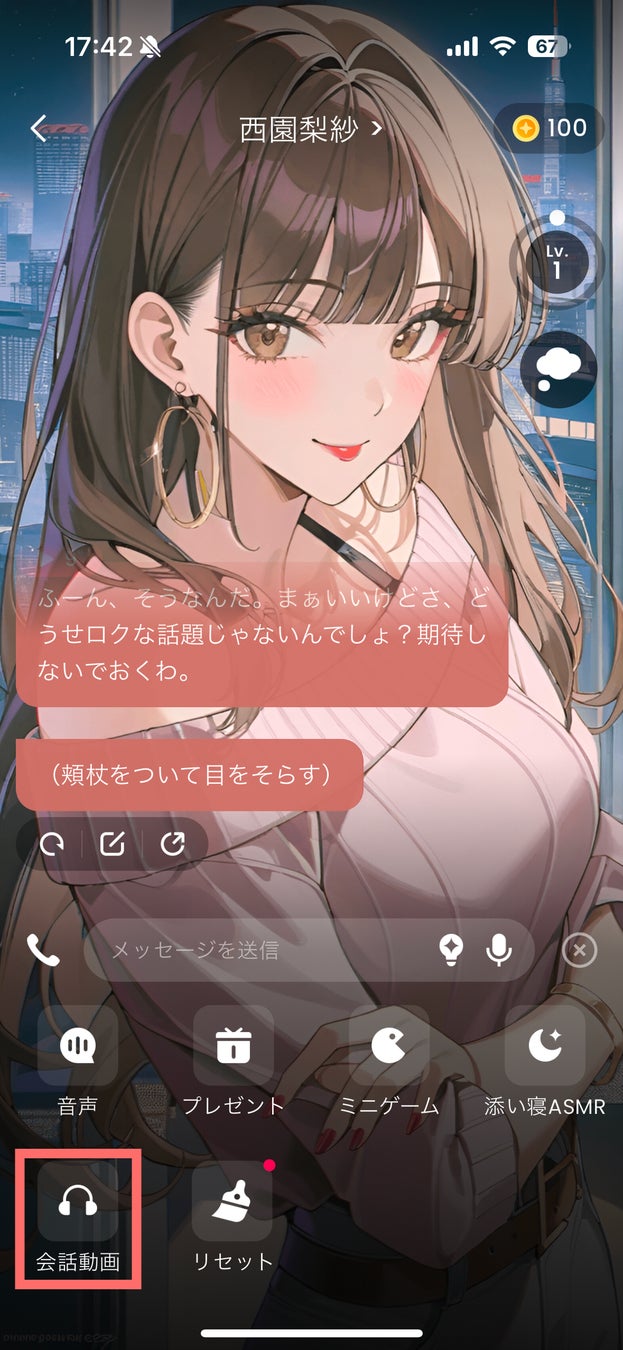This screenshot has height=1350, width=623.
Task: Start a voice call with phone icon
Action: [x=43, y=950]
